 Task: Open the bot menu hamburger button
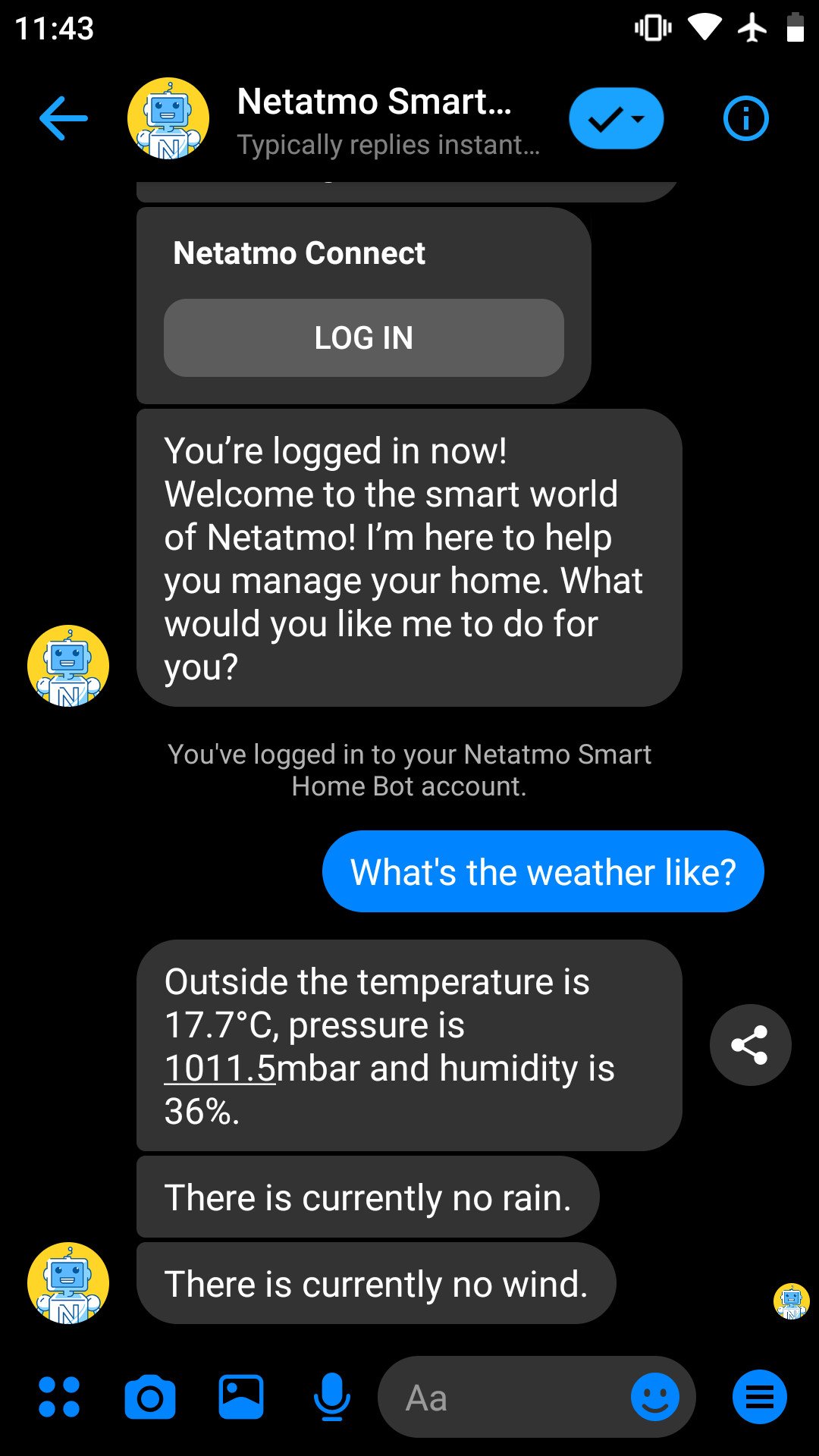(760, 1397)
